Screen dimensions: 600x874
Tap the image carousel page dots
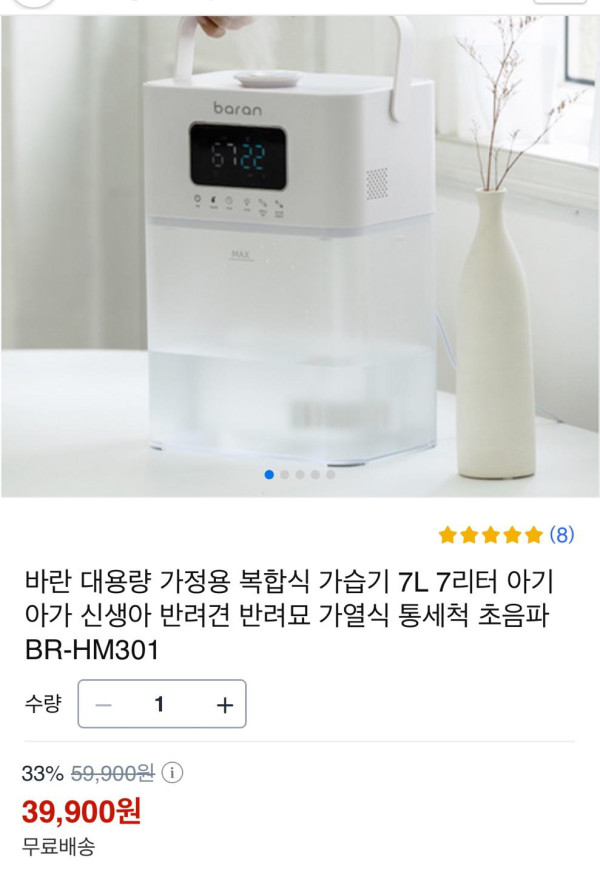300,475
